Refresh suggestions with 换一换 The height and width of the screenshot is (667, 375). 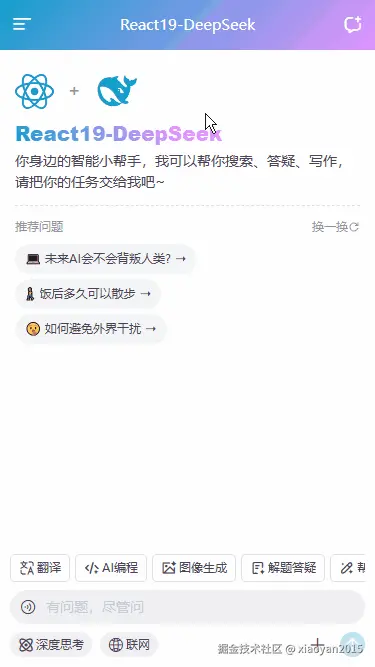tap(335, 227)
